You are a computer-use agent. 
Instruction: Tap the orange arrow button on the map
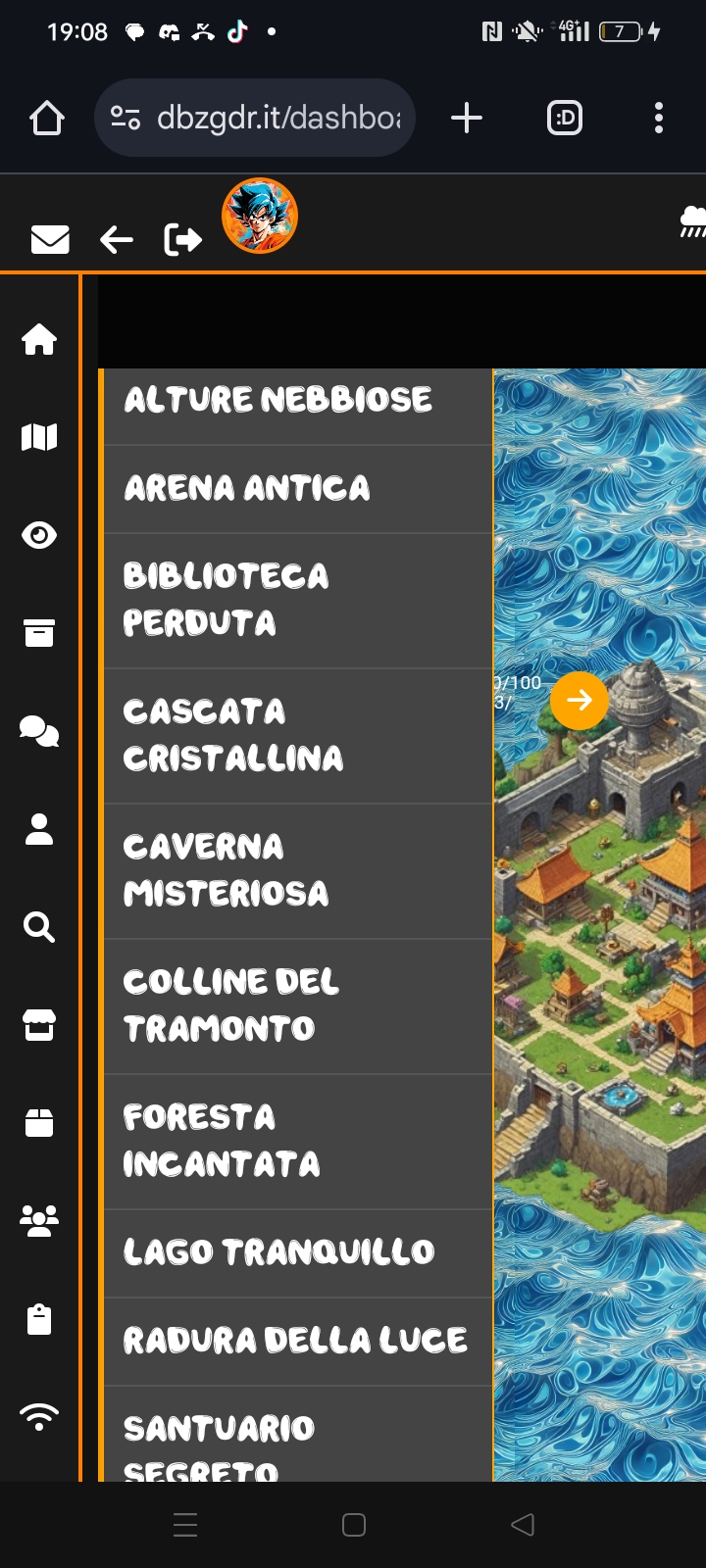[x=579, y=700]
